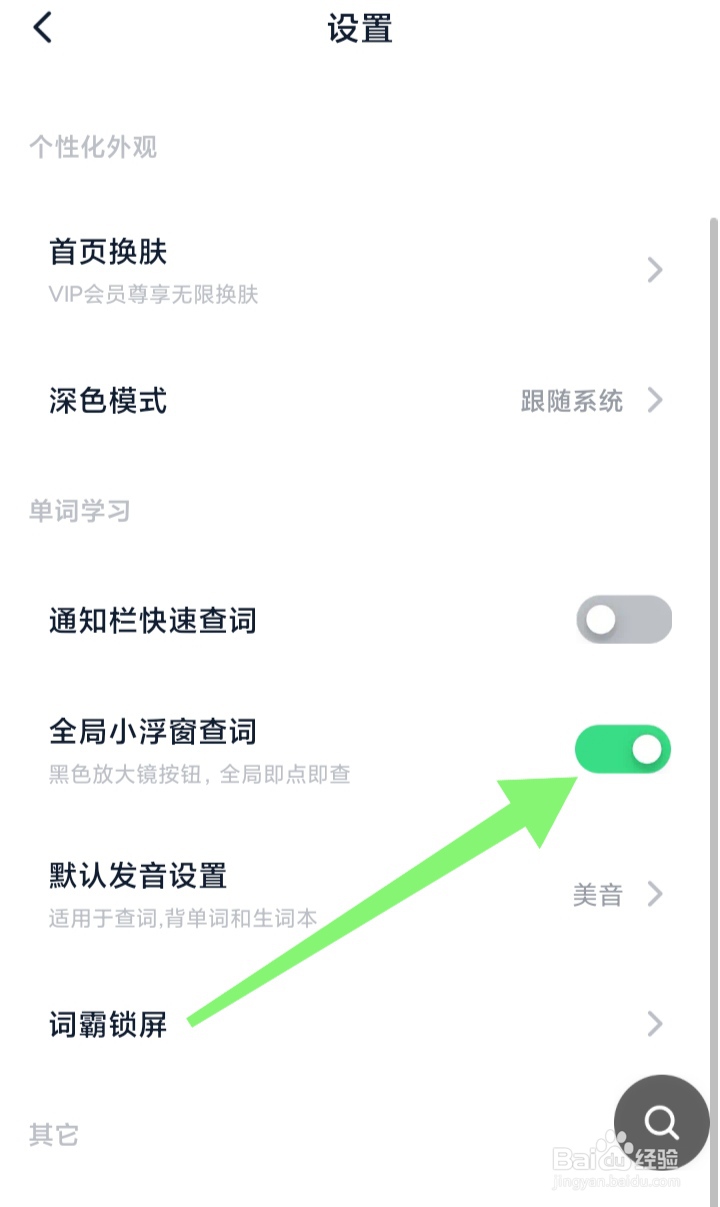Tap the floating magnifier search button
Viewport: 720px width, 1207px height.
[660, 1122]
